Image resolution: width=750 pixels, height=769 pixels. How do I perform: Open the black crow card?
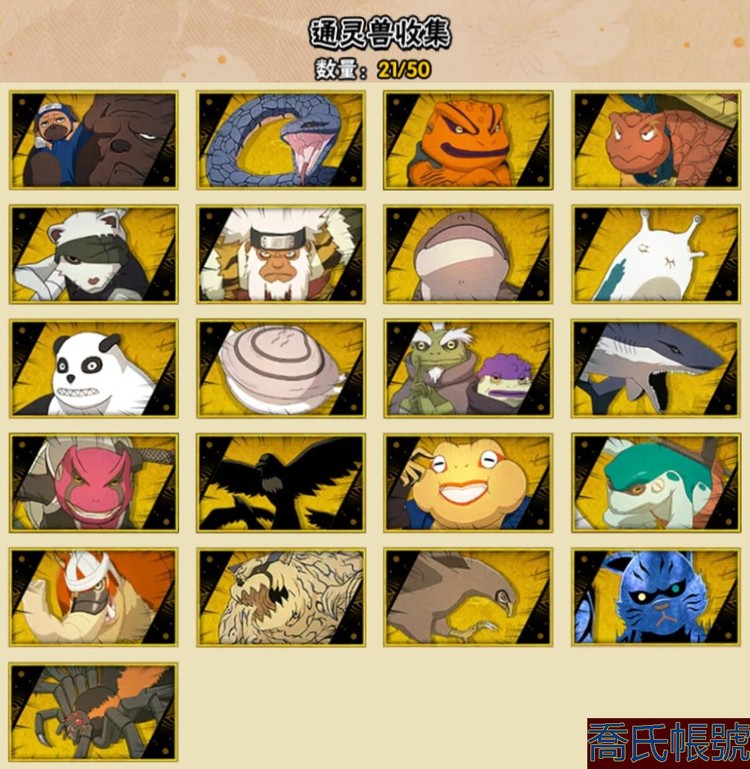point(281,483)
